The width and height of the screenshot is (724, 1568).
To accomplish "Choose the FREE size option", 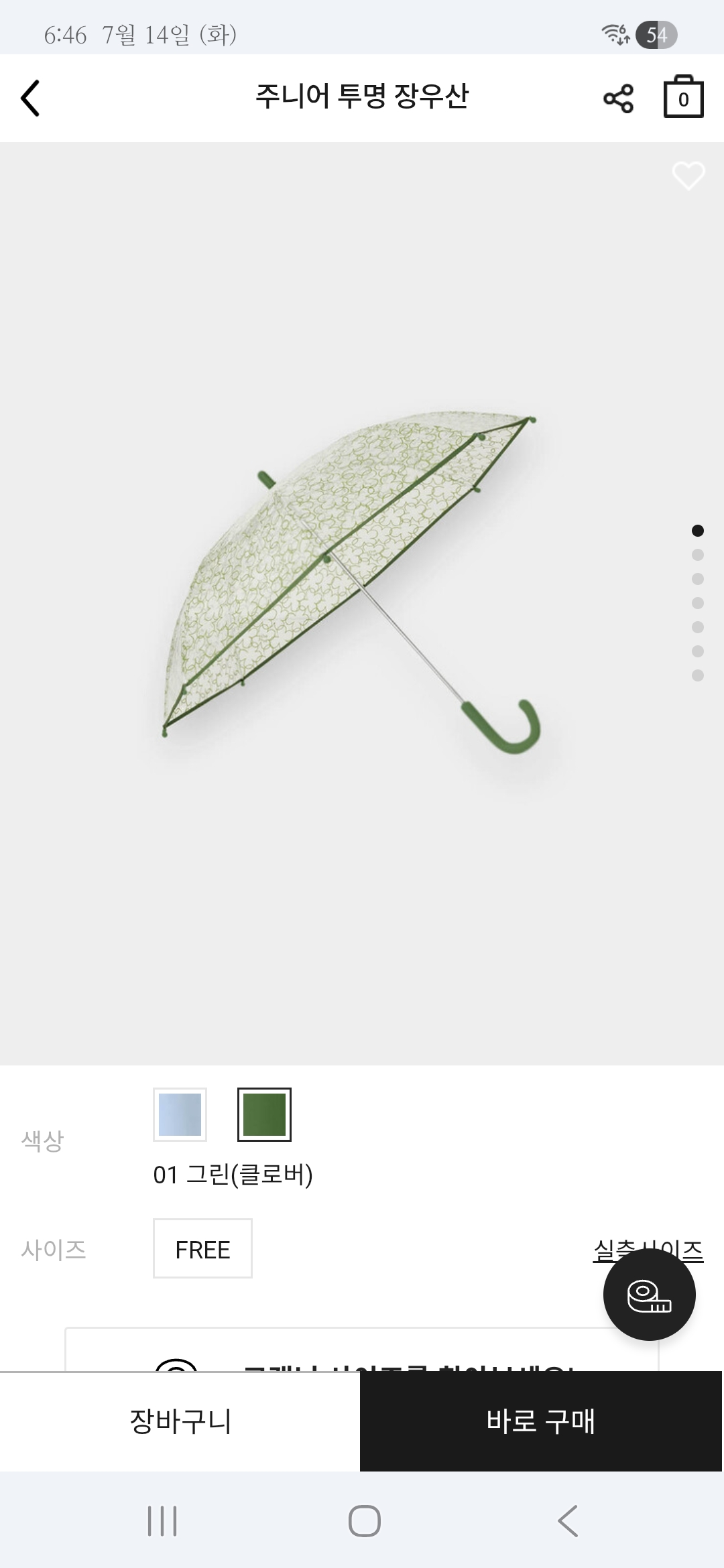I will point(202,1249).
